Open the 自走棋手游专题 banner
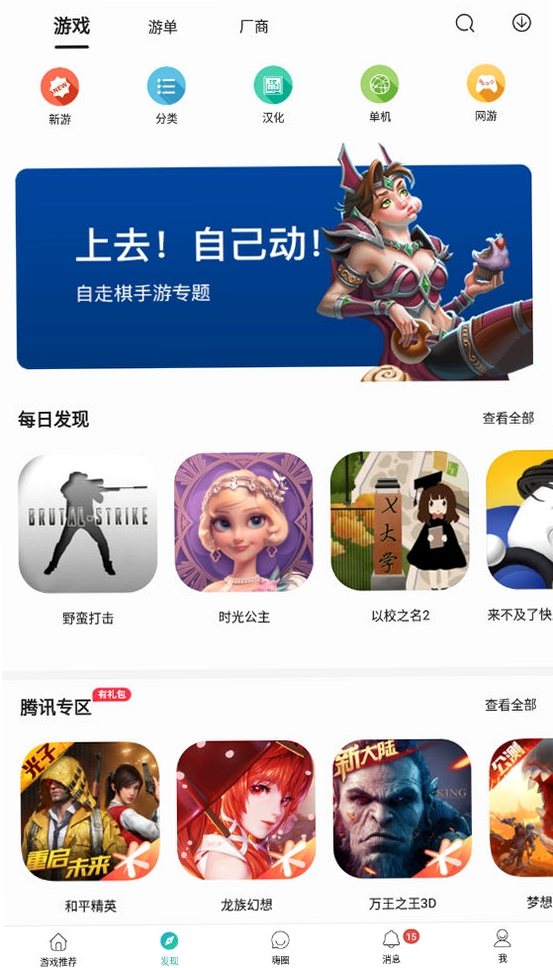This screenshot has width=553, height=968. pyautogui.click(x=274, y=266)
